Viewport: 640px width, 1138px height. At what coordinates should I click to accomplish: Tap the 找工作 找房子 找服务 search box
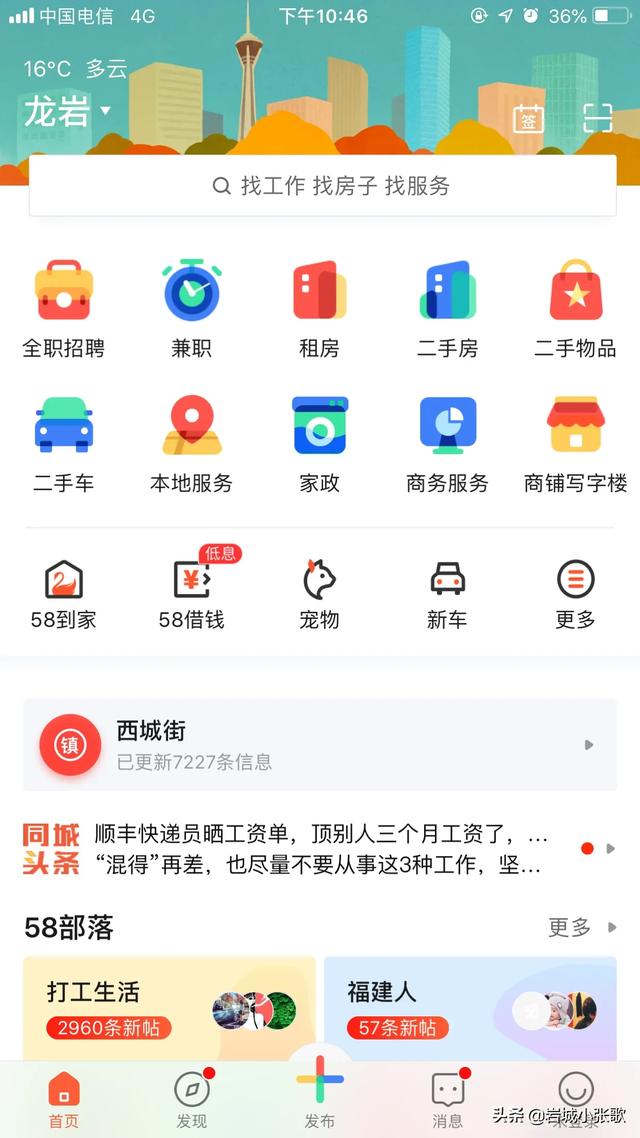(x=323, y=186)
